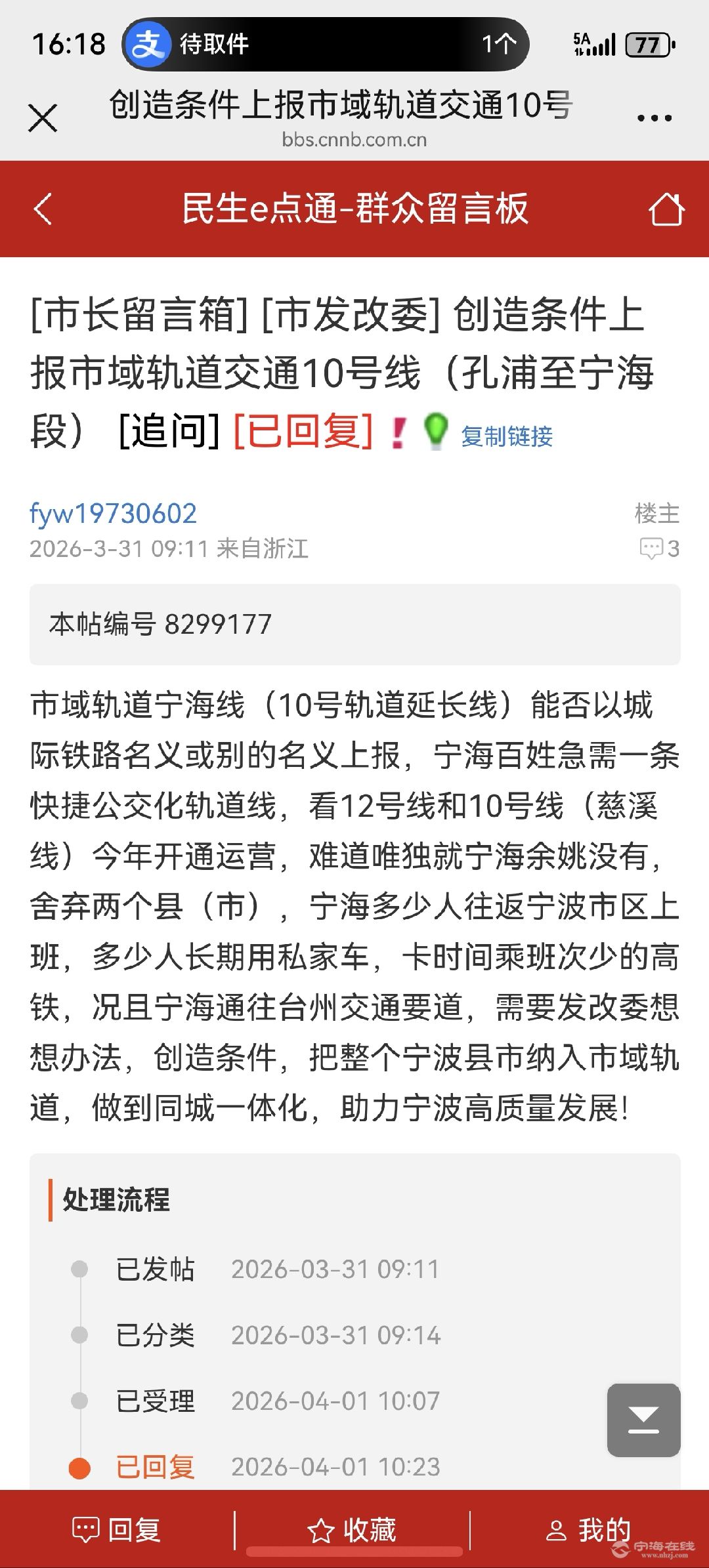This screenshot has height=1568, width=709.
Task: Open the 我的 personal page
Action: coord(588,1530)
